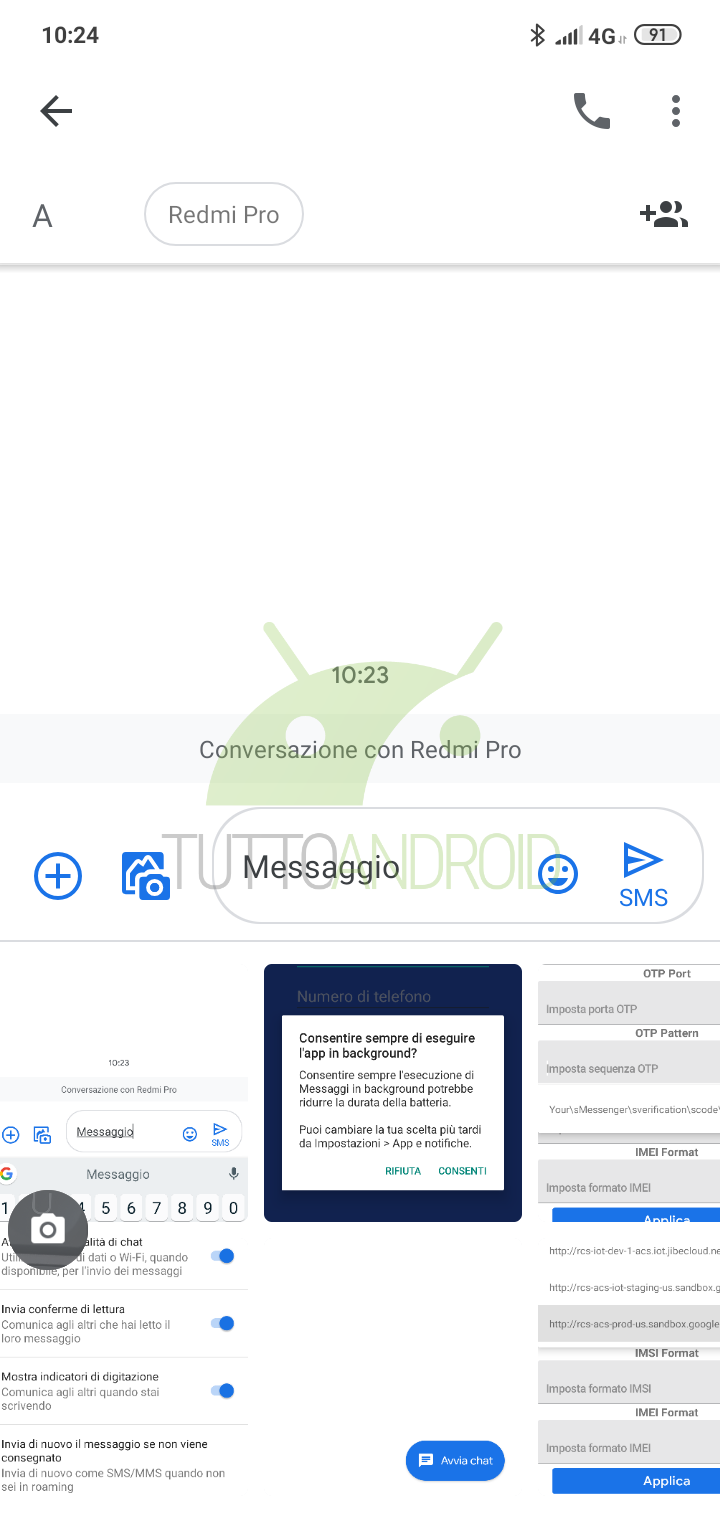Open the overflow menu
This screenshot has width=720, height=1520.
(x=676, y=111)
